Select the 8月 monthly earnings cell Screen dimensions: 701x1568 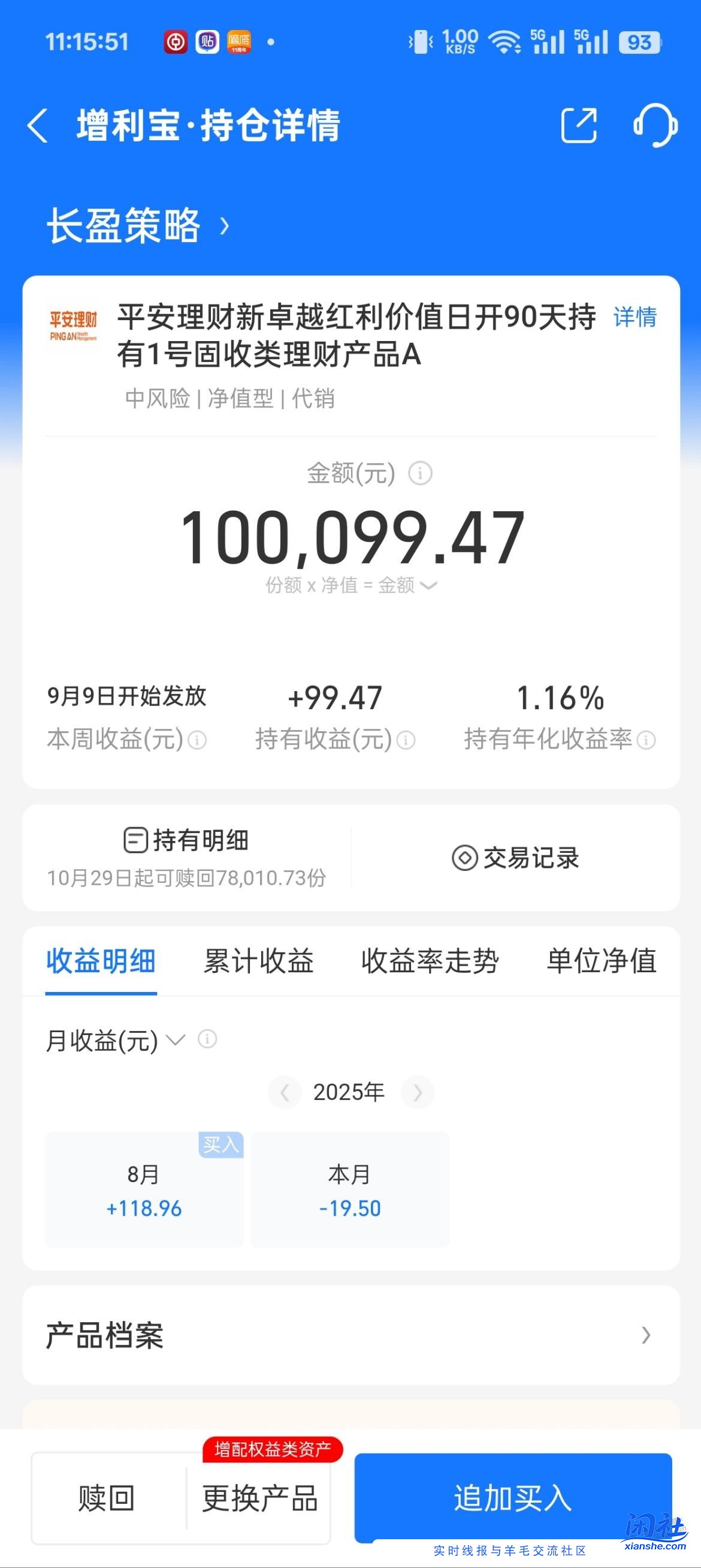(144, 1190)
